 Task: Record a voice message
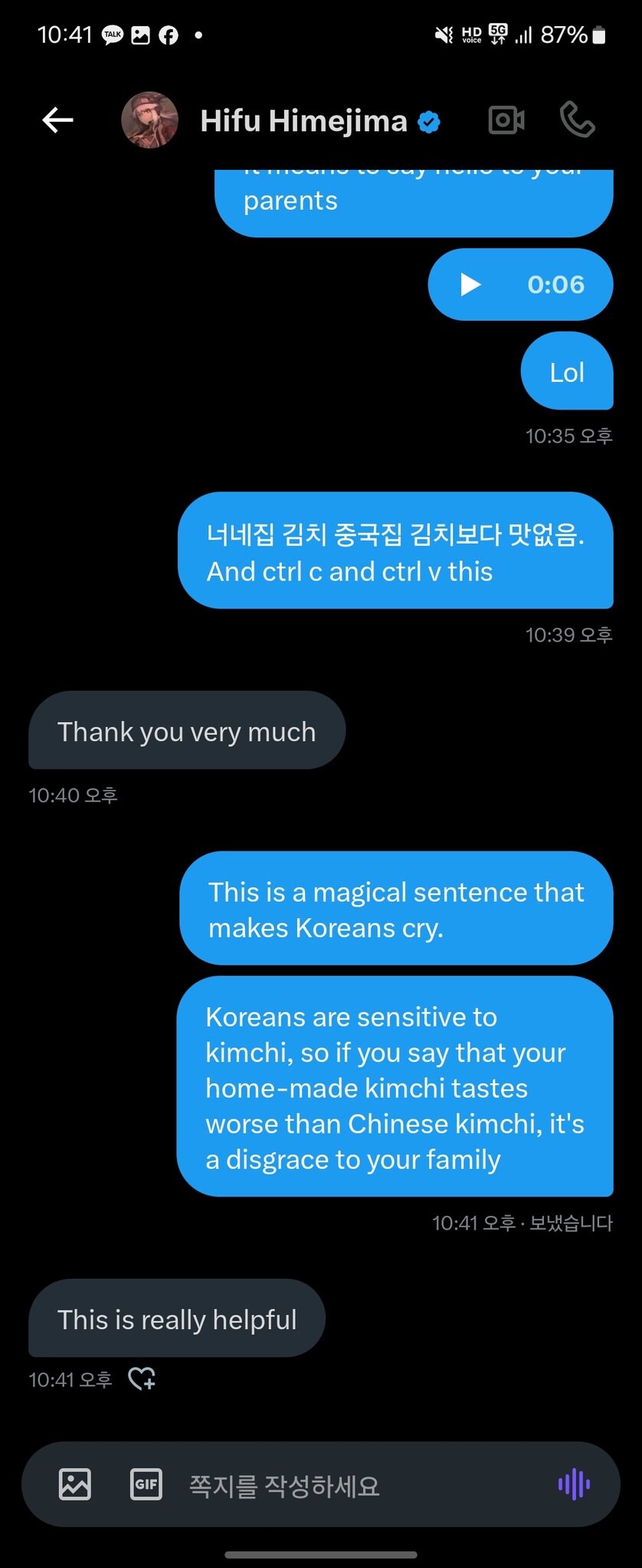[x=574, y=1484]
